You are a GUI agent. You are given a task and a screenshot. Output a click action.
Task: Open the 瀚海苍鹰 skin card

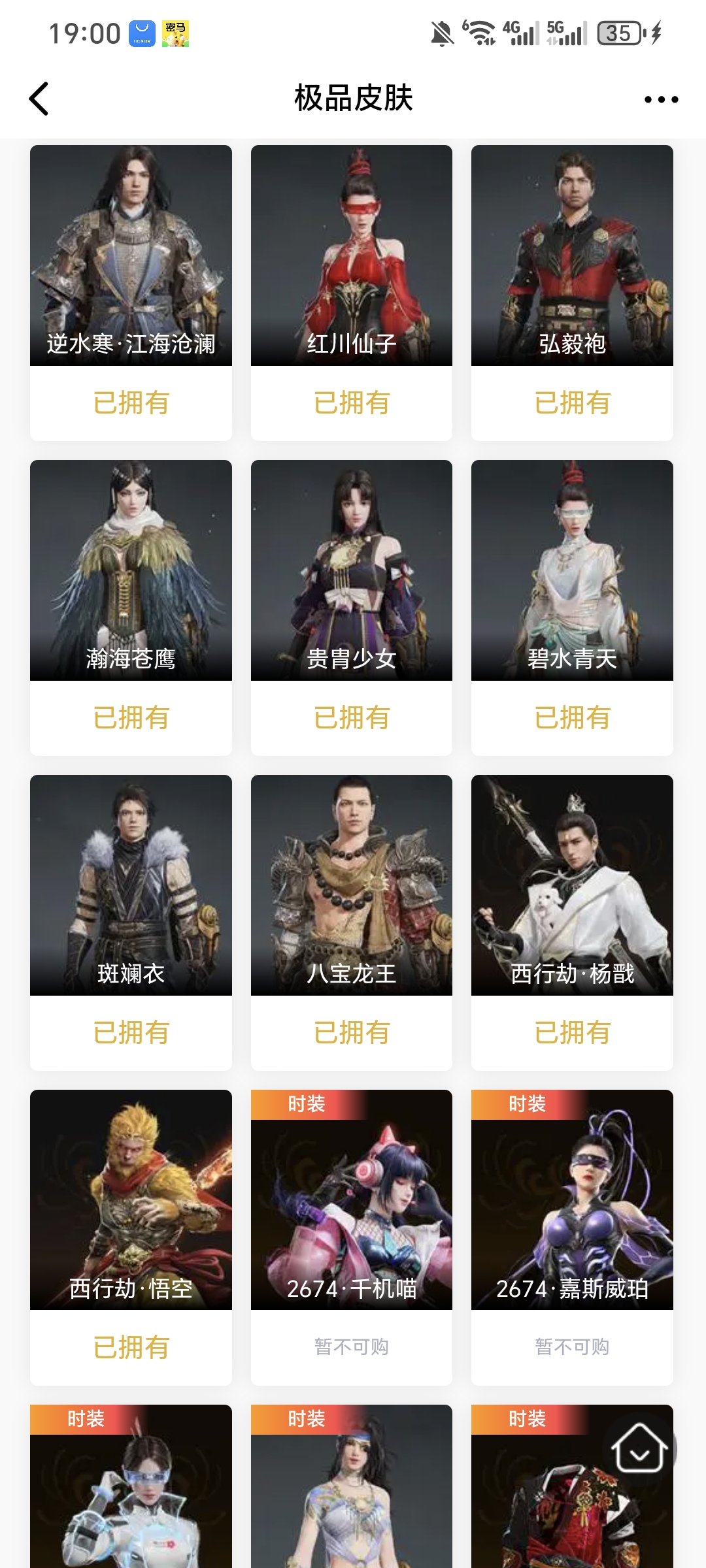click(x=131, y=570)
